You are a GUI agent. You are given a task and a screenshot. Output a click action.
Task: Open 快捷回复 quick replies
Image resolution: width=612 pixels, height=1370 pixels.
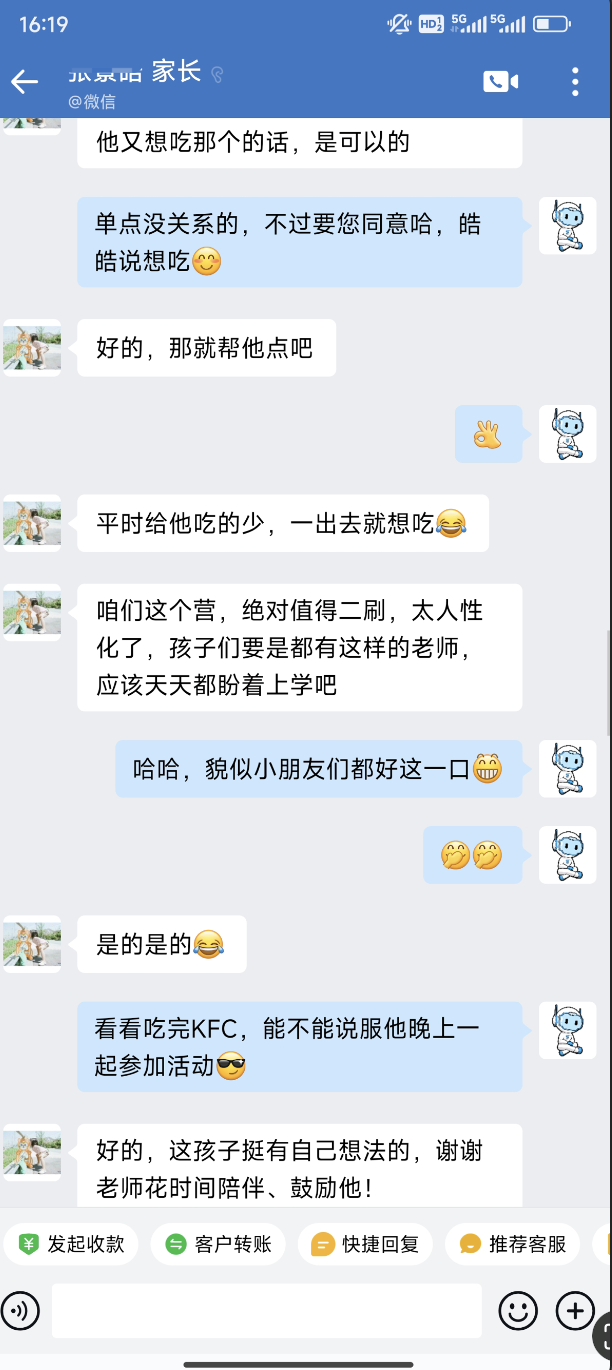point(365,1244)
